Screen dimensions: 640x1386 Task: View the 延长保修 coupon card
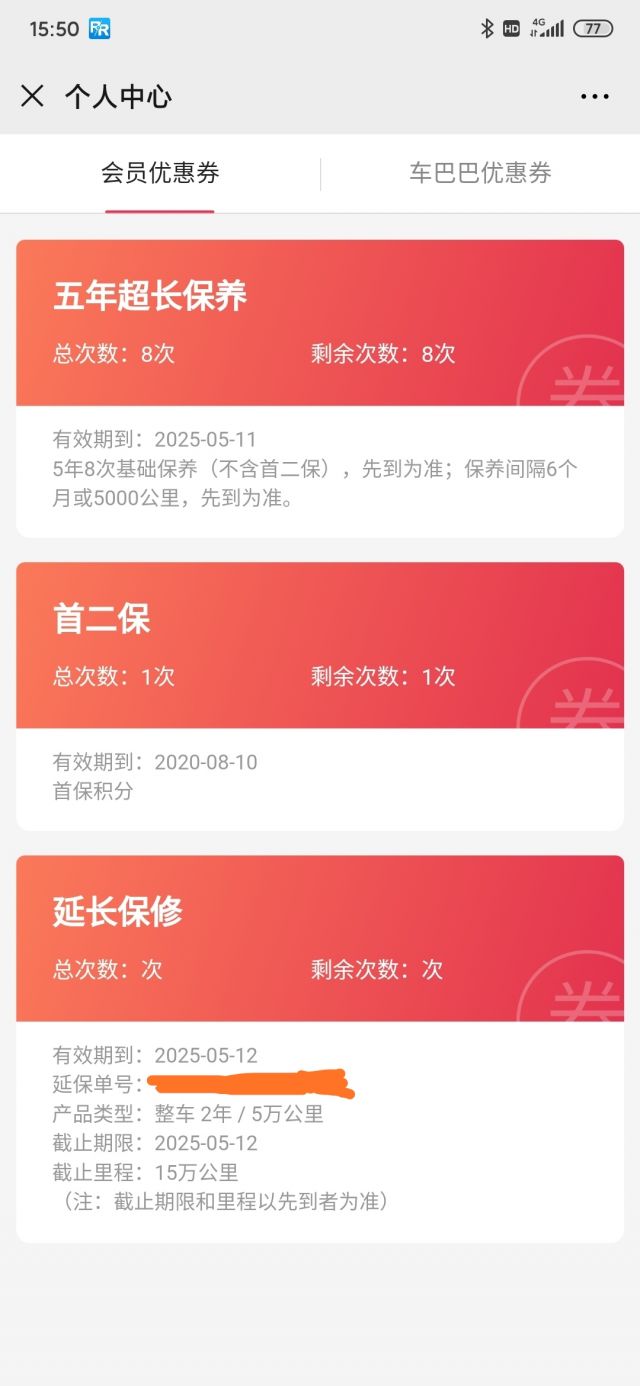[320, 1049]
